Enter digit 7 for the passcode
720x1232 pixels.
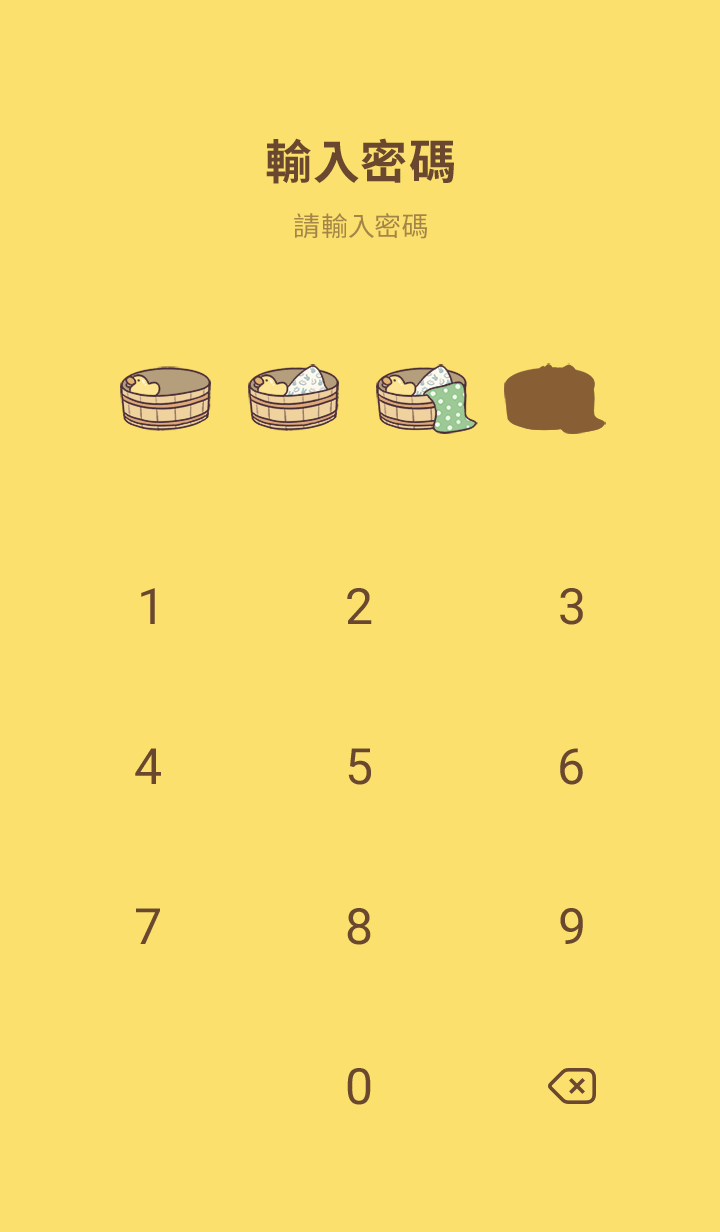tap(149, 927)
